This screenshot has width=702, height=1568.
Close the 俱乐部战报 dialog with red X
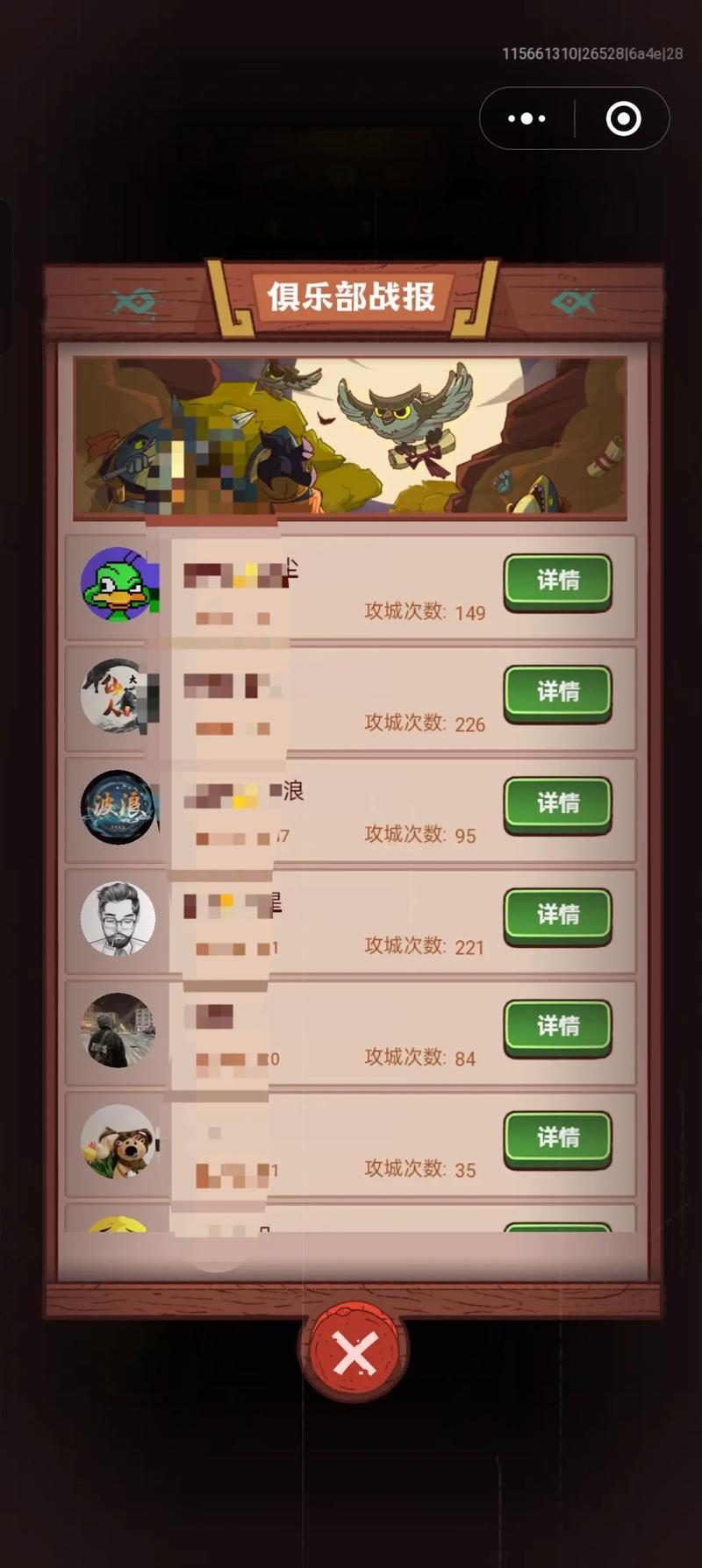pos(355,1353)
